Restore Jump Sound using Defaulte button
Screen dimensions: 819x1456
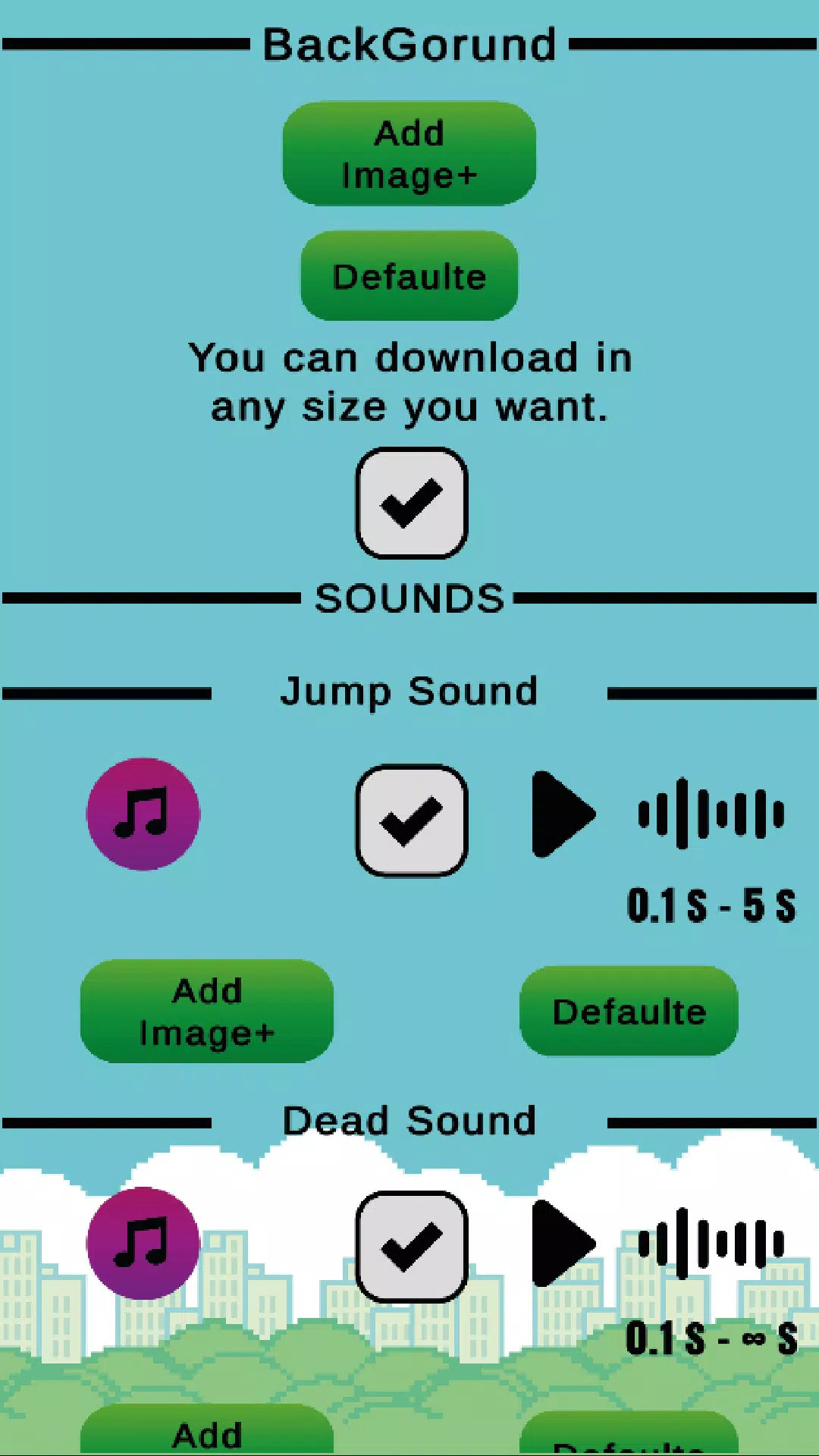(x=629, y=1011)
